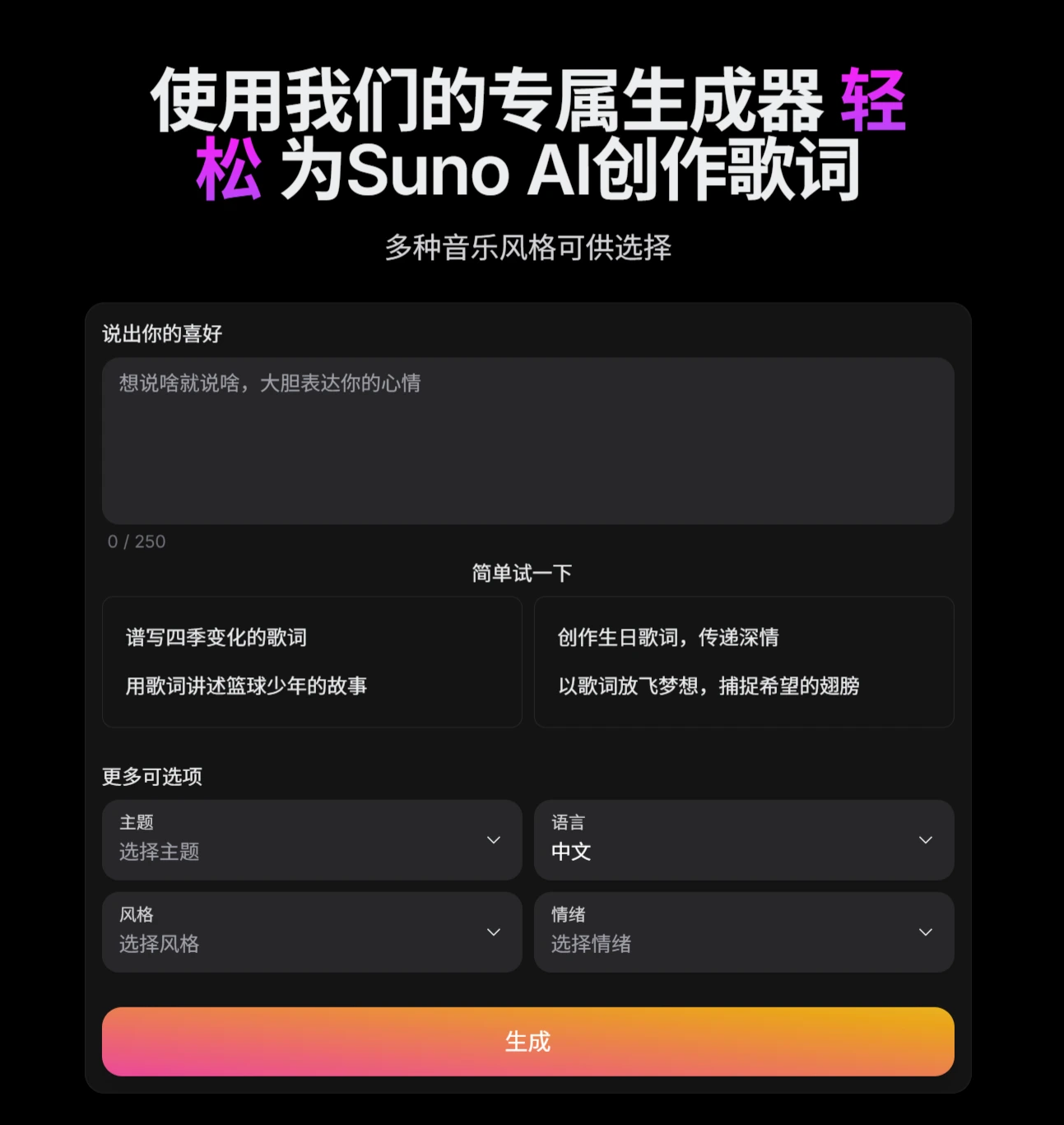This screenshot has height=1125, width=1064.
Task: Use the 以歌词放飞梦想，捕捉希望的翅膀 suggestion
Action: pyautogui.click(x=709, y=686)
